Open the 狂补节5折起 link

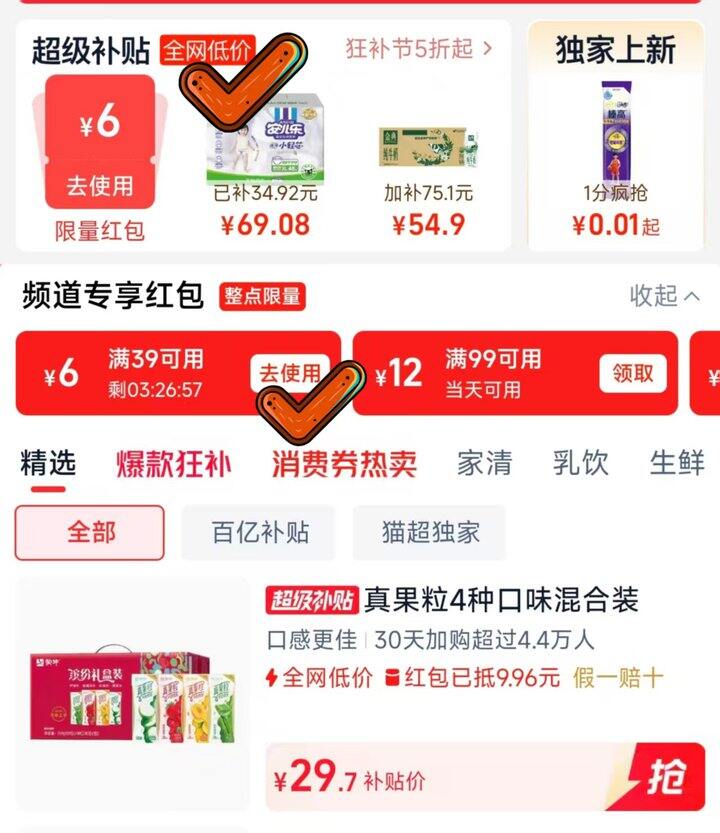click(x=419, y=49)
